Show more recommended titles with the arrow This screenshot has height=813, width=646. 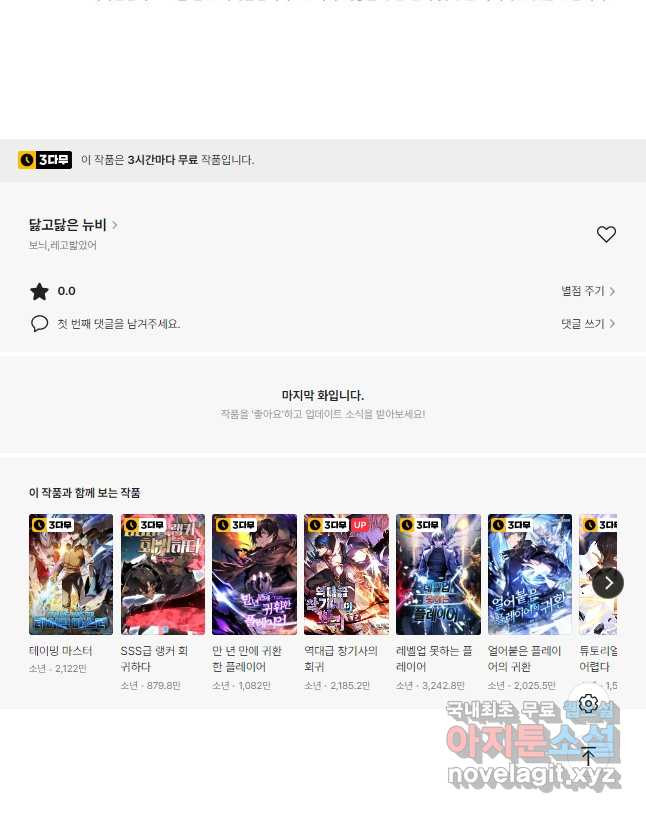coord(607,583)
